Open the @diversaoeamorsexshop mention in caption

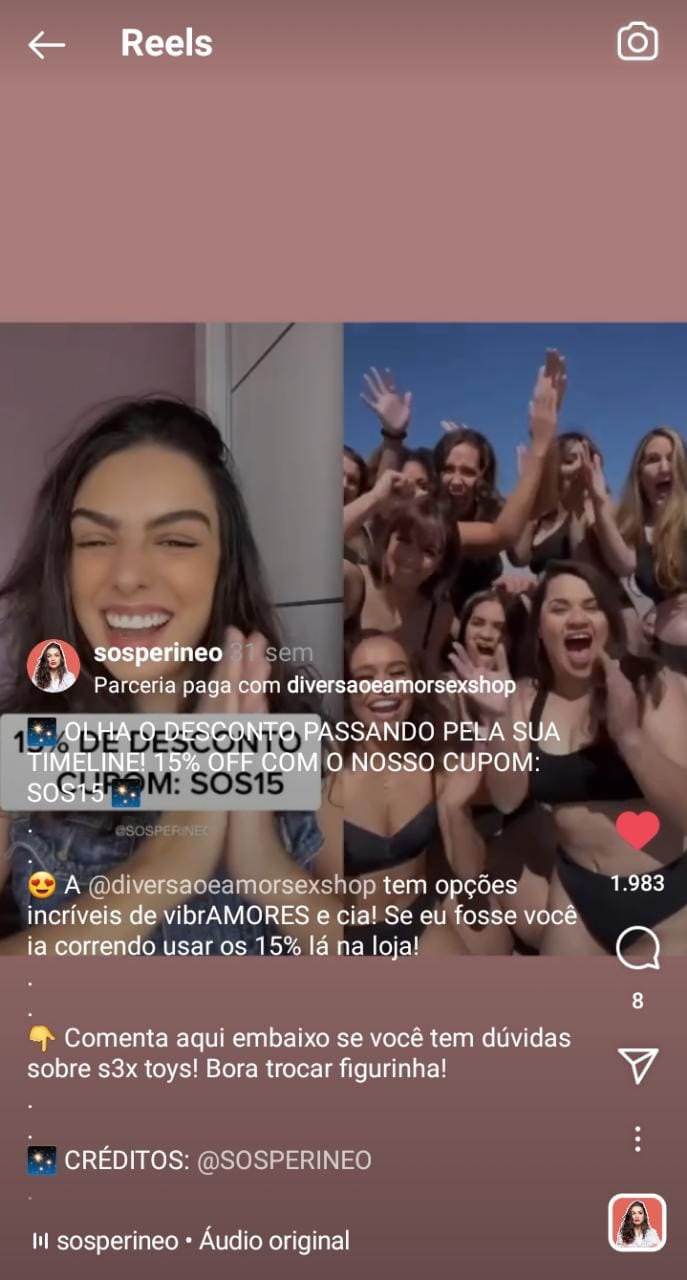(232, 885)
